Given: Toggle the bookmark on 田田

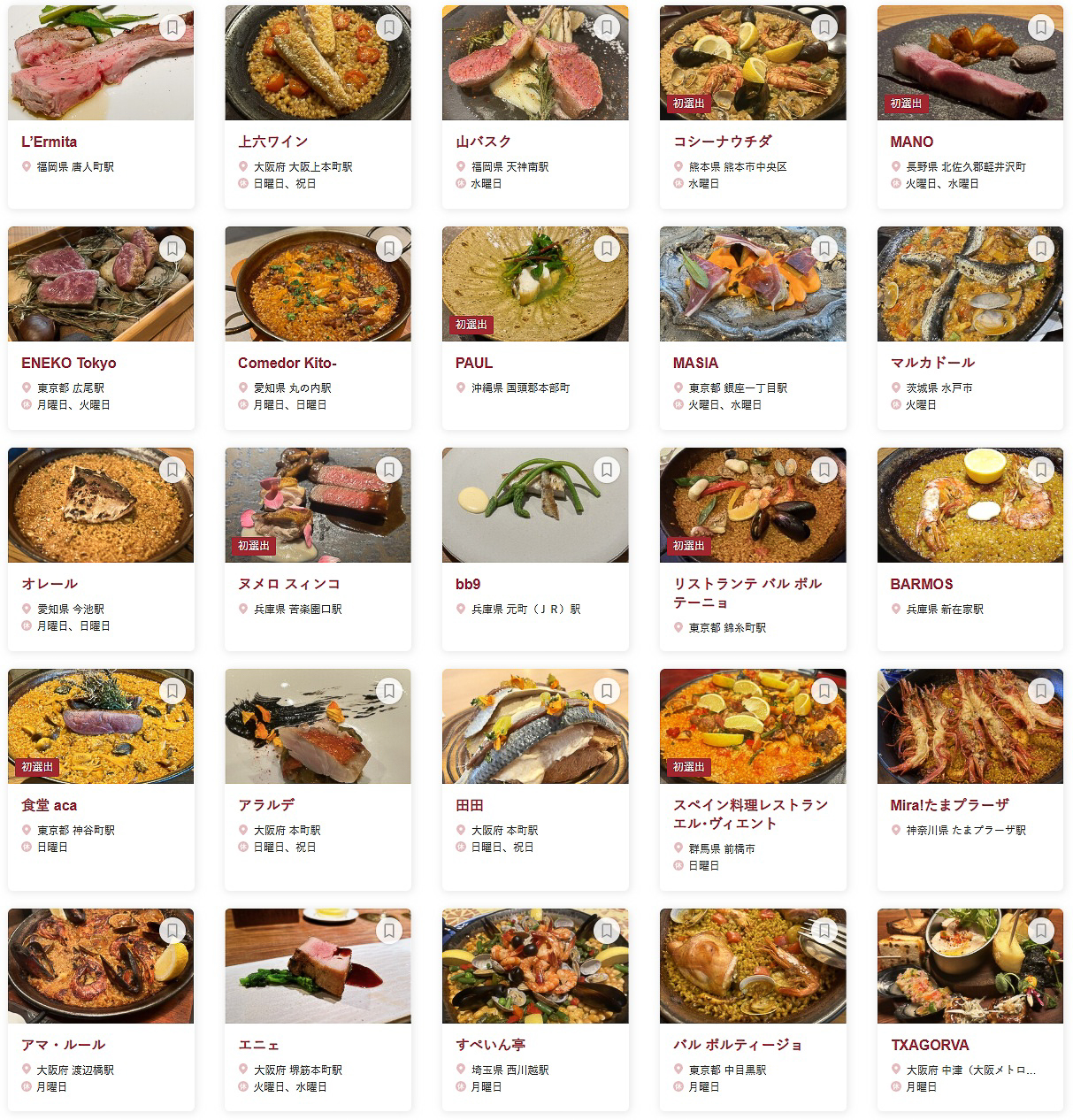Looking at the screenshot, I should click(608, 691).
